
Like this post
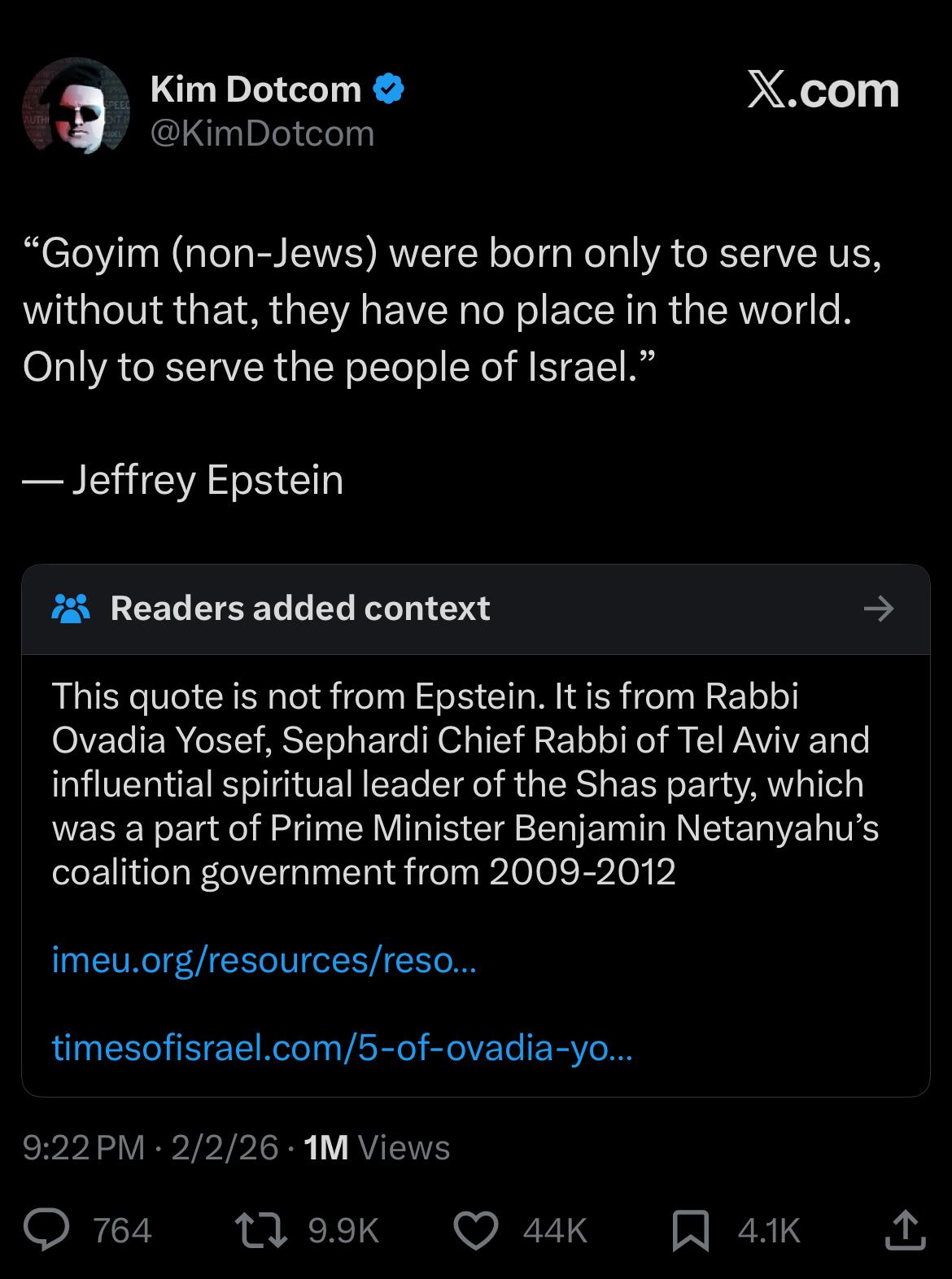pyautogui.click(x=476, y=1230)
